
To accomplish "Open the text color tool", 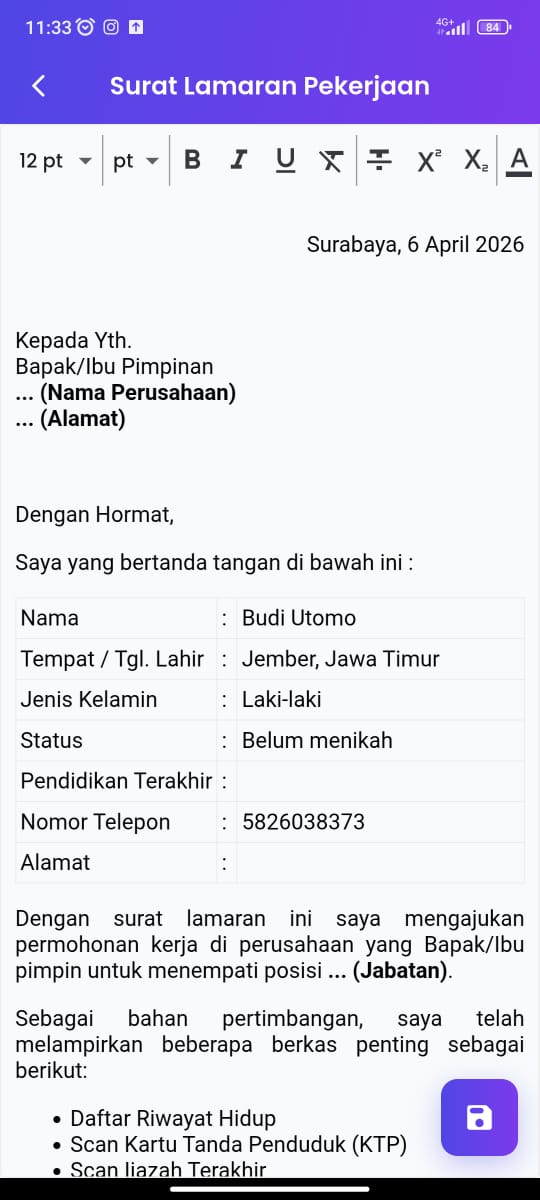I will [x=519, y=160].
